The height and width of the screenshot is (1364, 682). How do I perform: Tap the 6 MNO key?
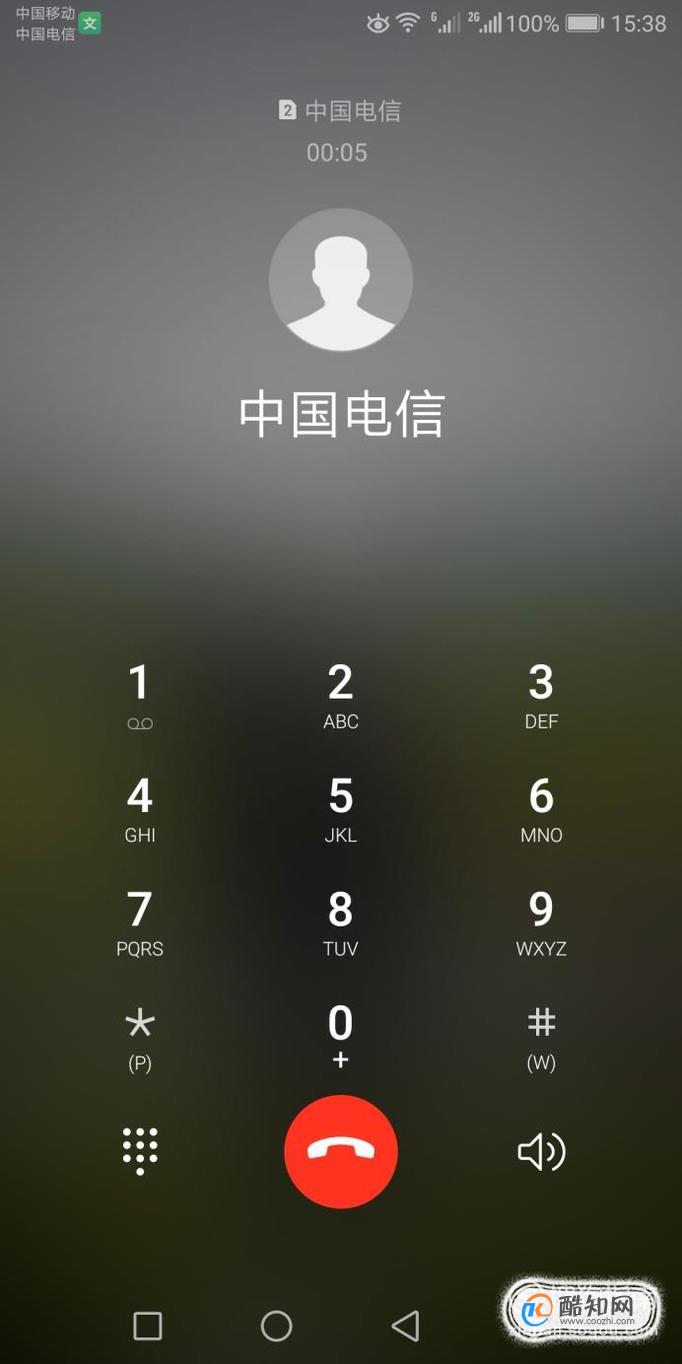tap(541, 809)
